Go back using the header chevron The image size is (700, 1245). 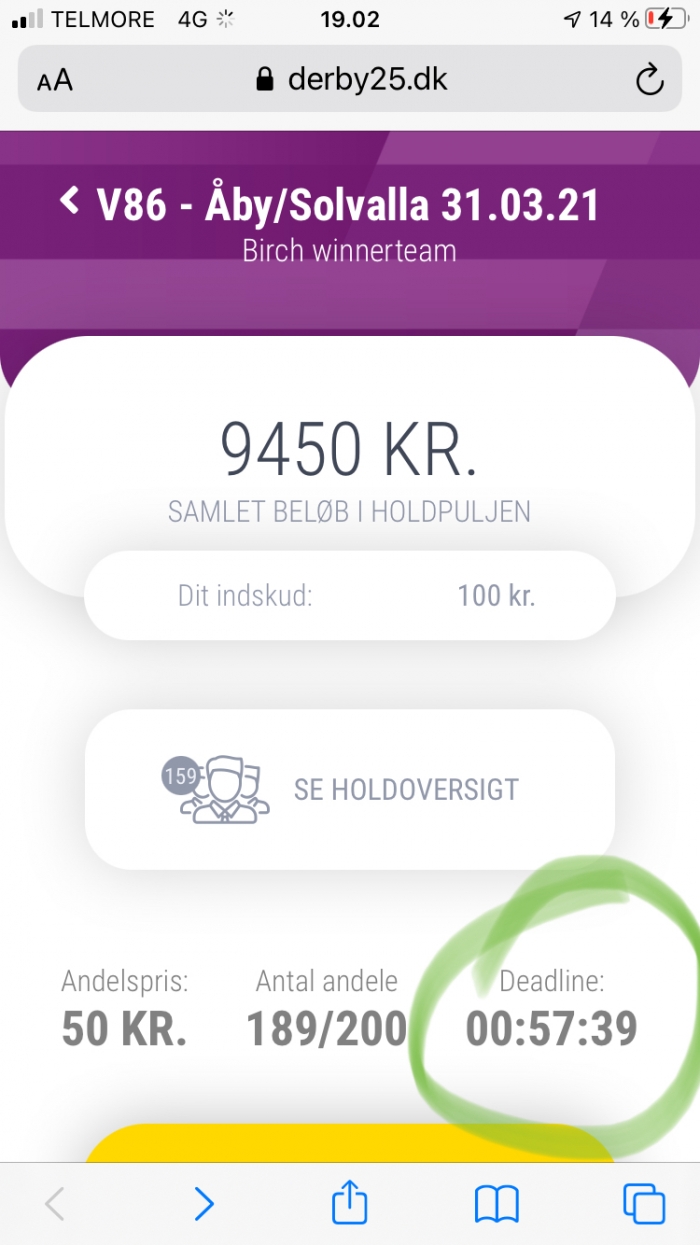click(x=70, y=201)
